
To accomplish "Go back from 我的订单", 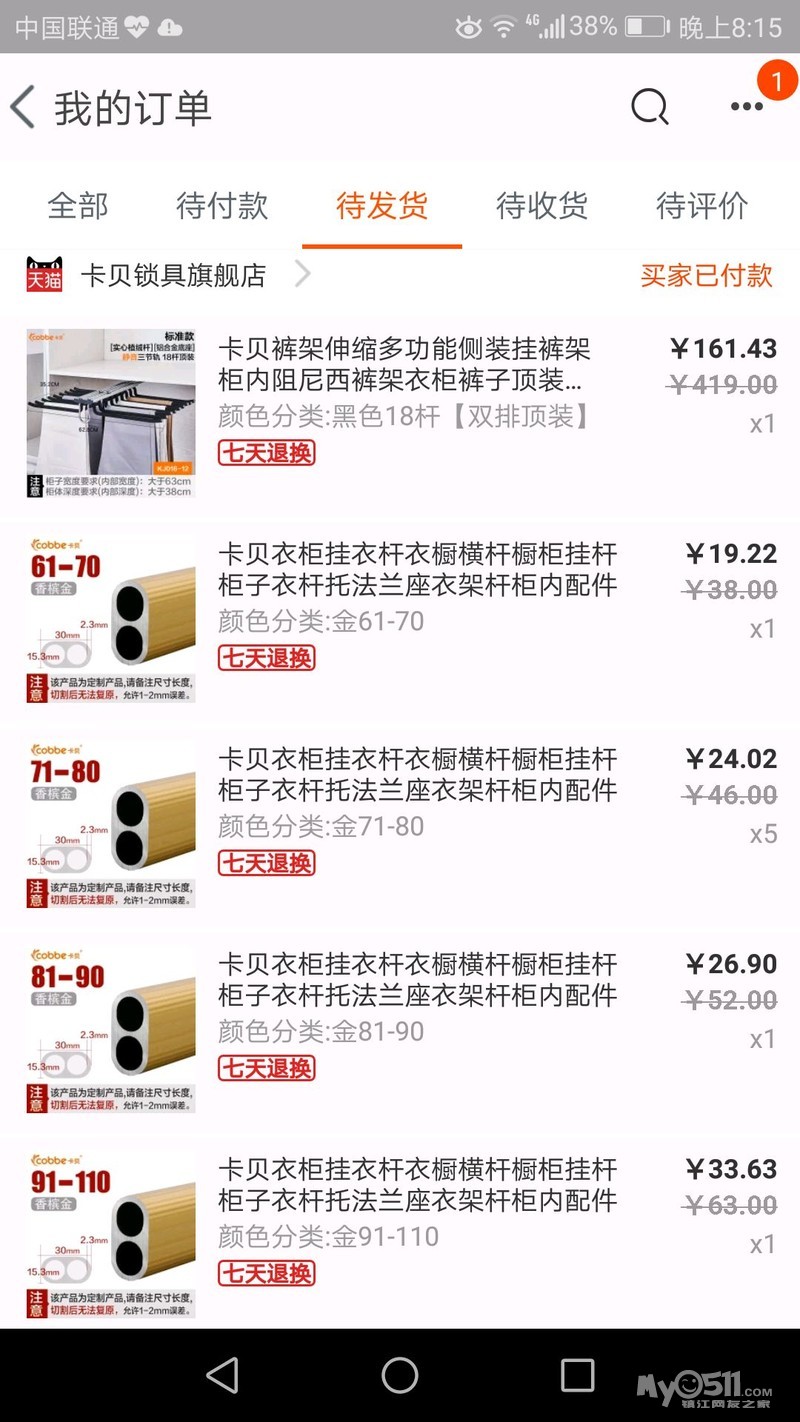I will pyautogui.click(x=24, y=107).
